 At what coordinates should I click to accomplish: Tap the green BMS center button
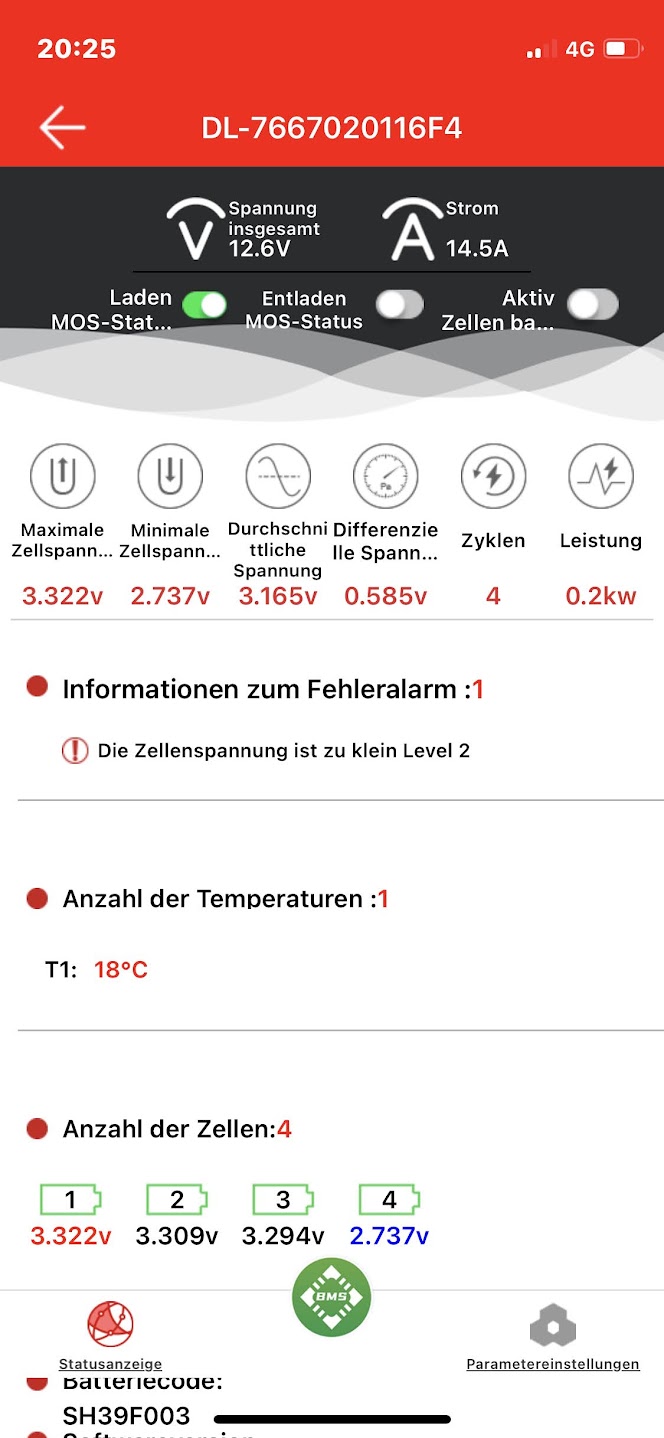(332, 1297)
